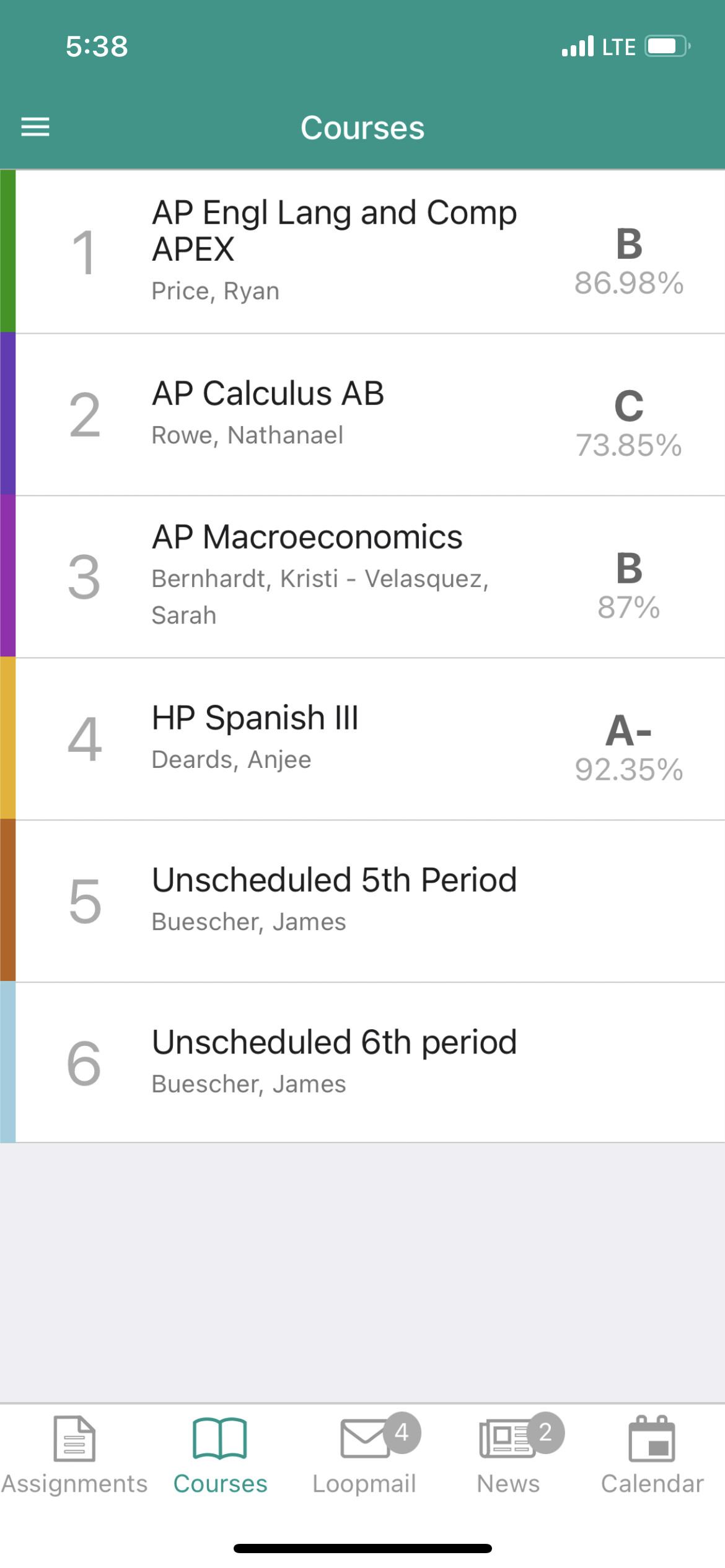Select the AP Macroeconomics course
Viewport: 725px width, 1568px height.
pos(362,577)
